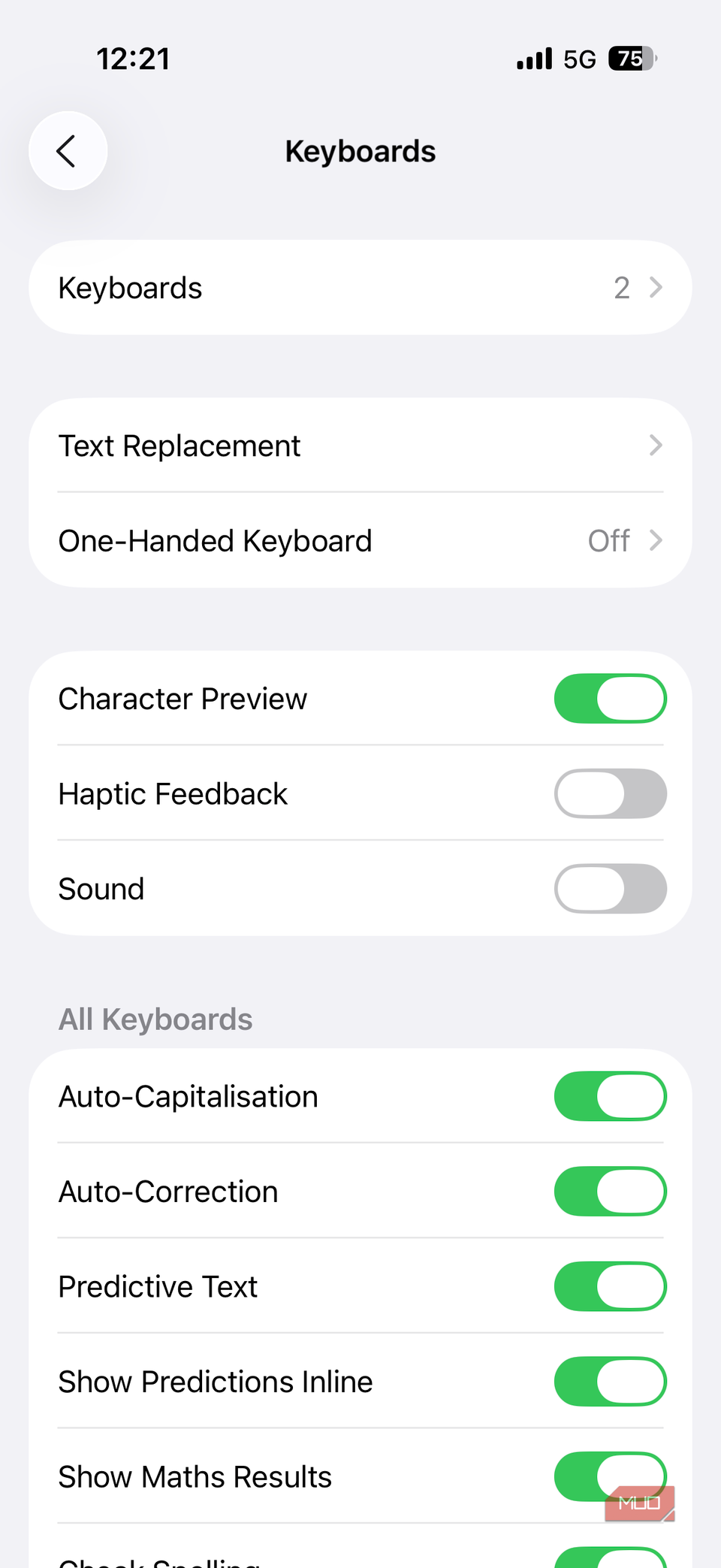
Task: Switch off Auto-Correction
Action: pyautogui.click(x=610, y=1192)
